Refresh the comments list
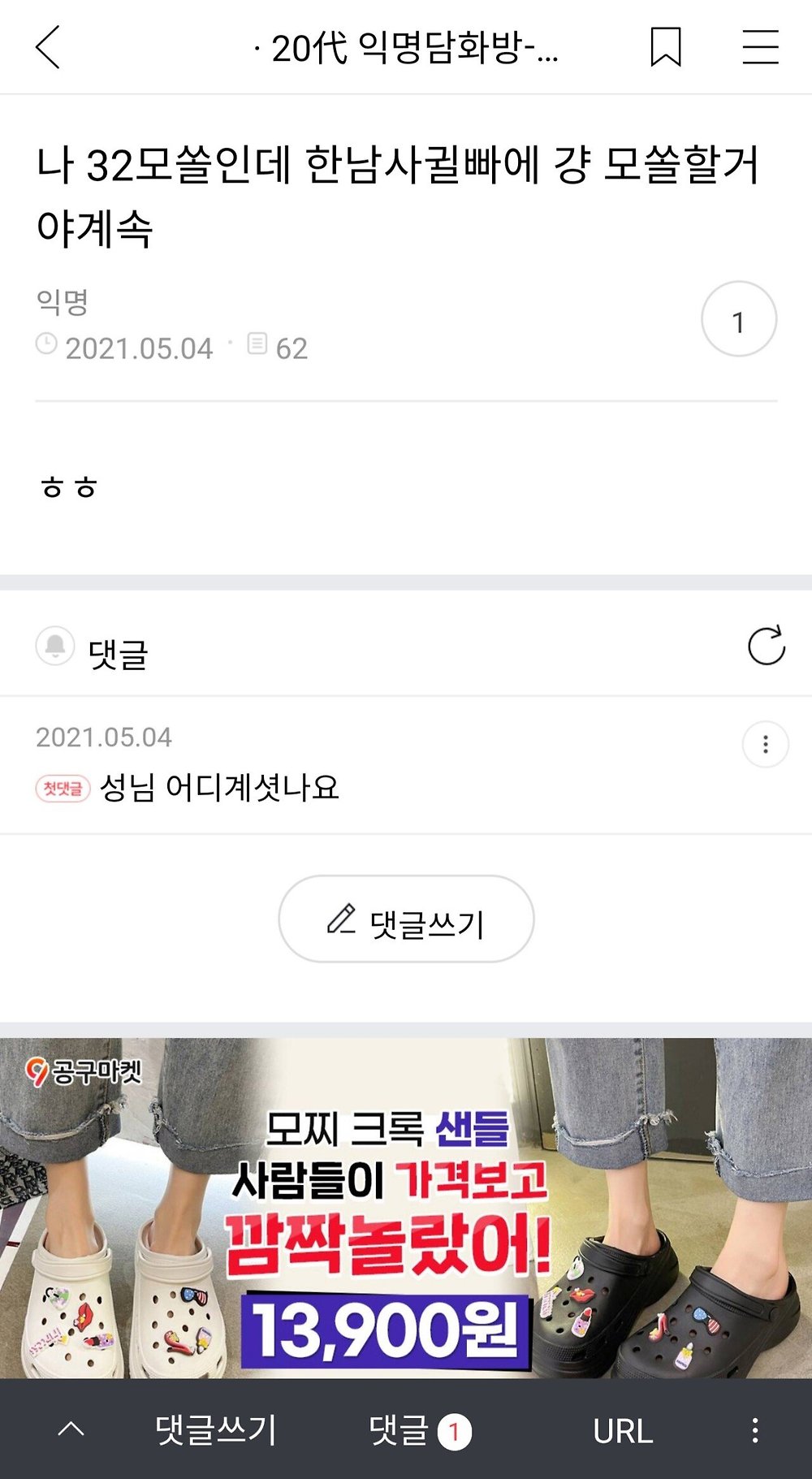 (766, 646)
